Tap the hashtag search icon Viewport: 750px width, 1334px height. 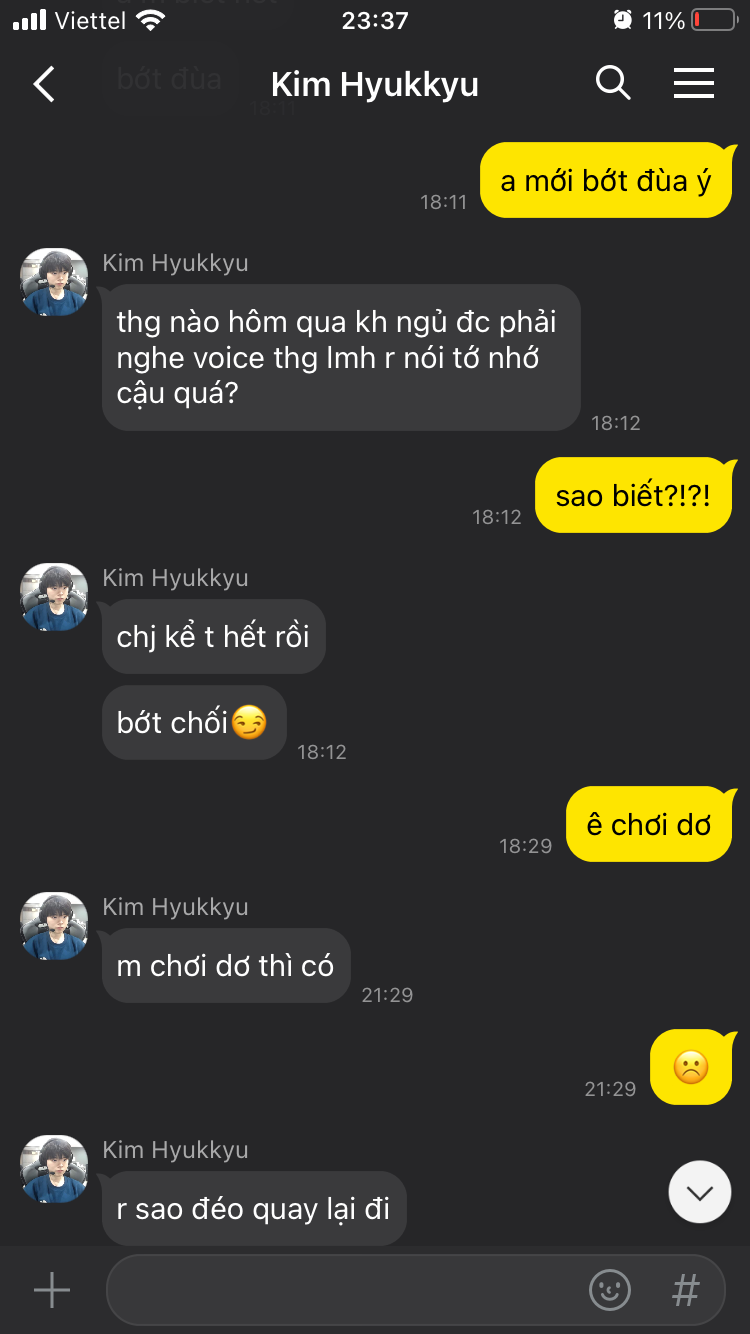coord(686,1290)
